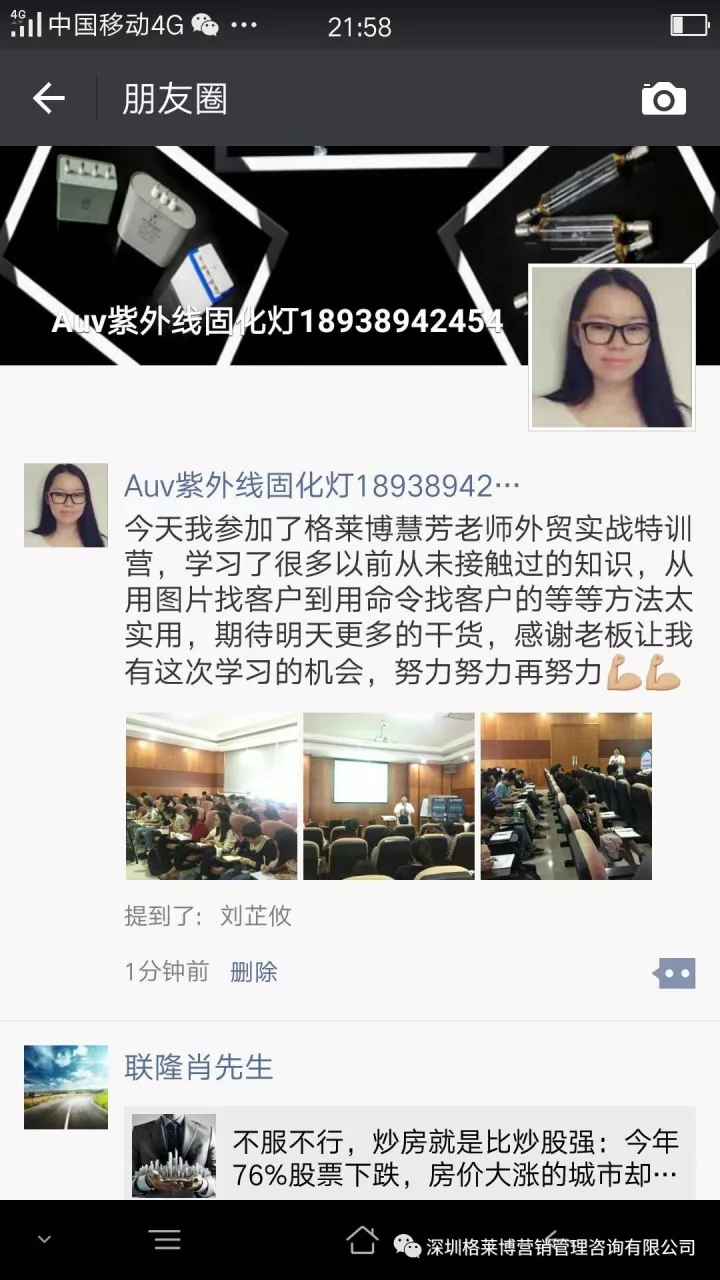Open the camera to post a moment
The width and height of the screenshot is (720, 1280).
(663, 98)
